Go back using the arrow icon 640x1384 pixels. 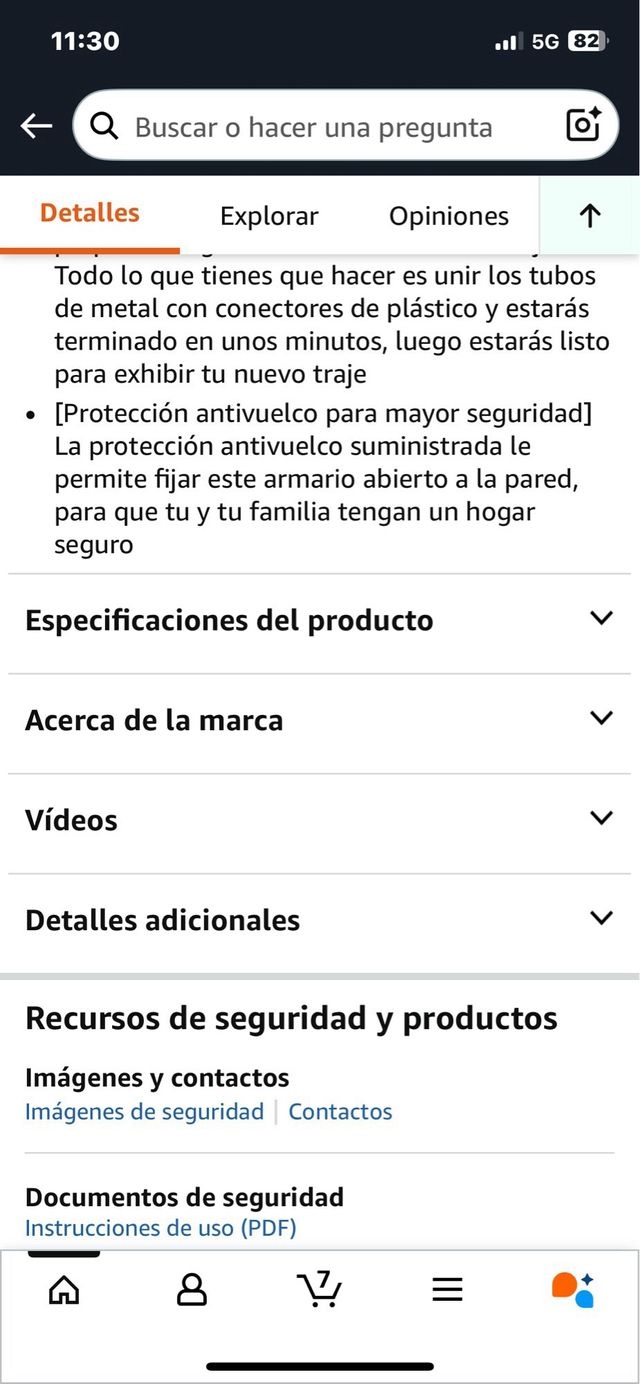pyautogui.click(x=37, y=126)
